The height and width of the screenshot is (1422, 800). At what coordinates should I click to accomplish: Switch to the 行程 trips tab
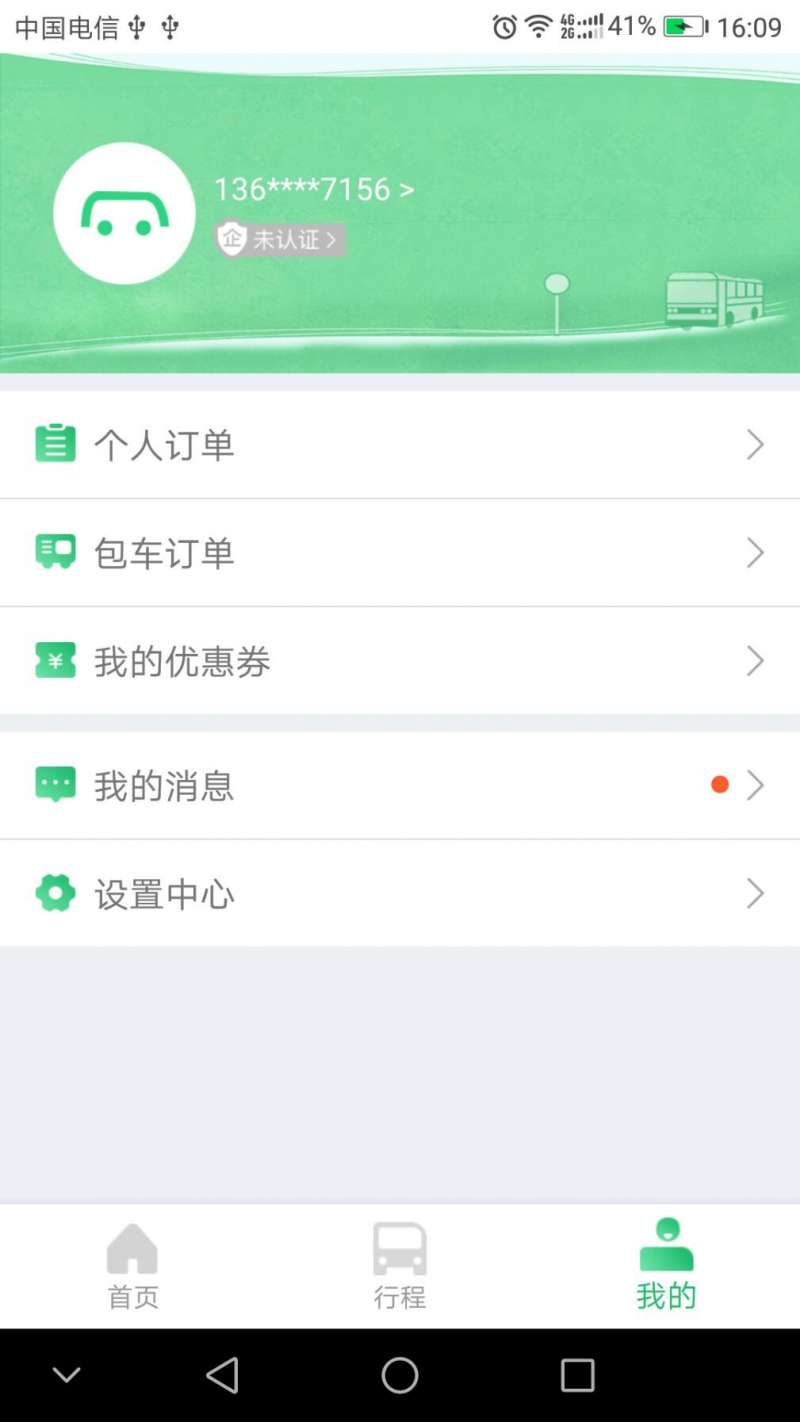click(x=400, y=1266)
